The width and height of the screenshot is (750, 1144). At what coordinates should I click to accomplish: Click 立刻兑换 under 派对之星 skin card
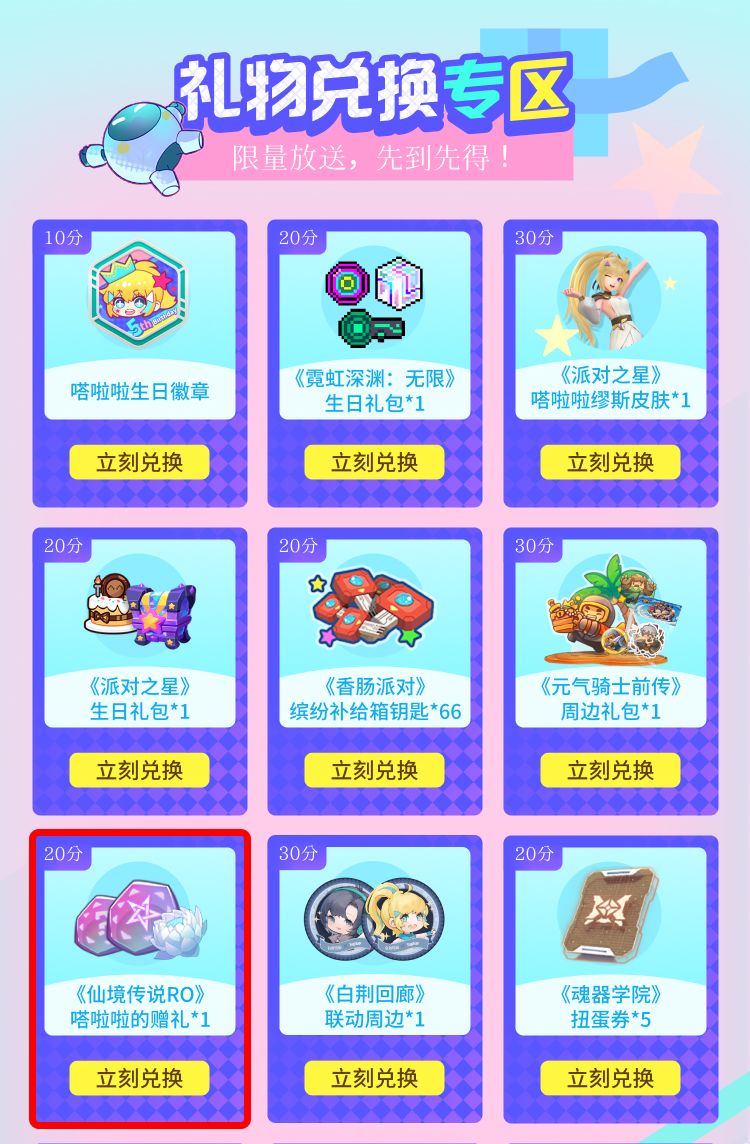(x=608, y=461)
